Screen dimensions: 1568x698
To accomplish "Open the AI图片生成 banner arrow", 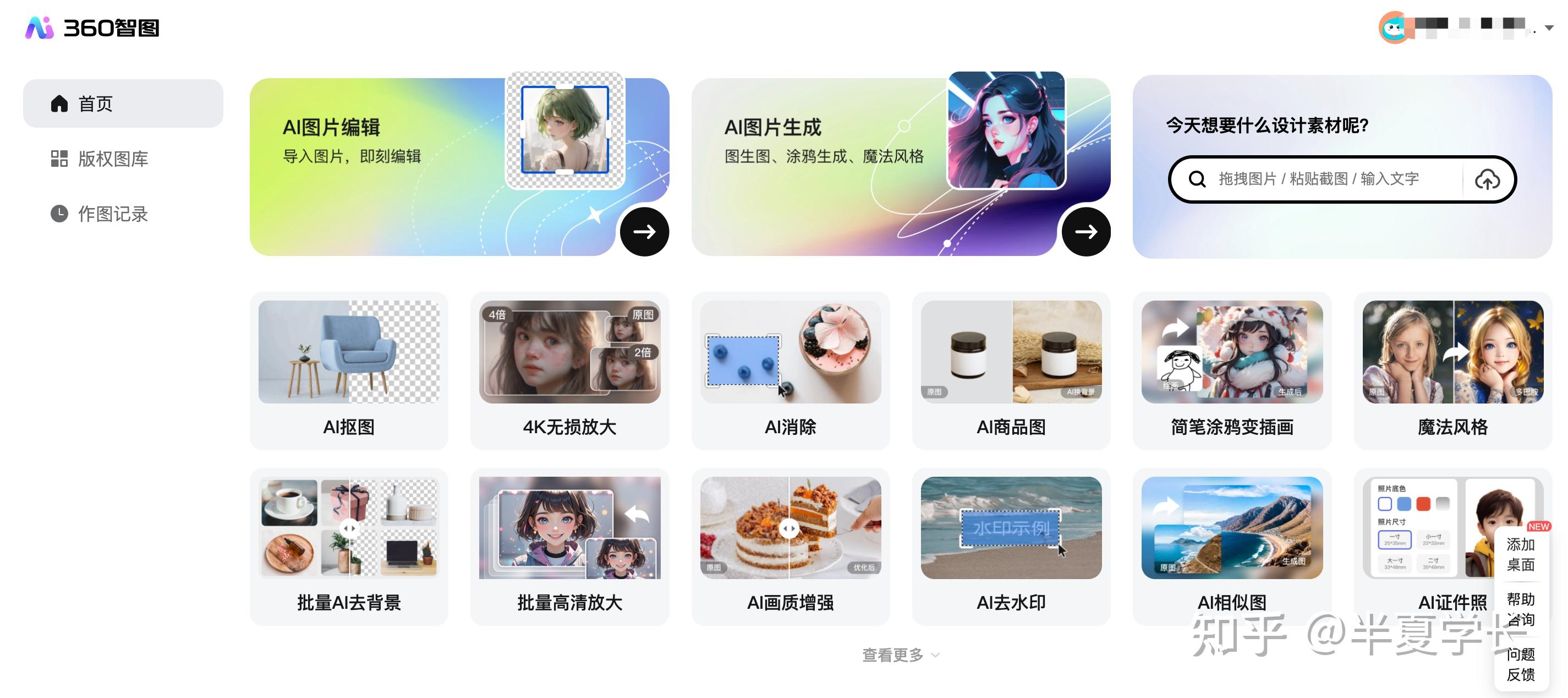I will [x=1085, y=231].
